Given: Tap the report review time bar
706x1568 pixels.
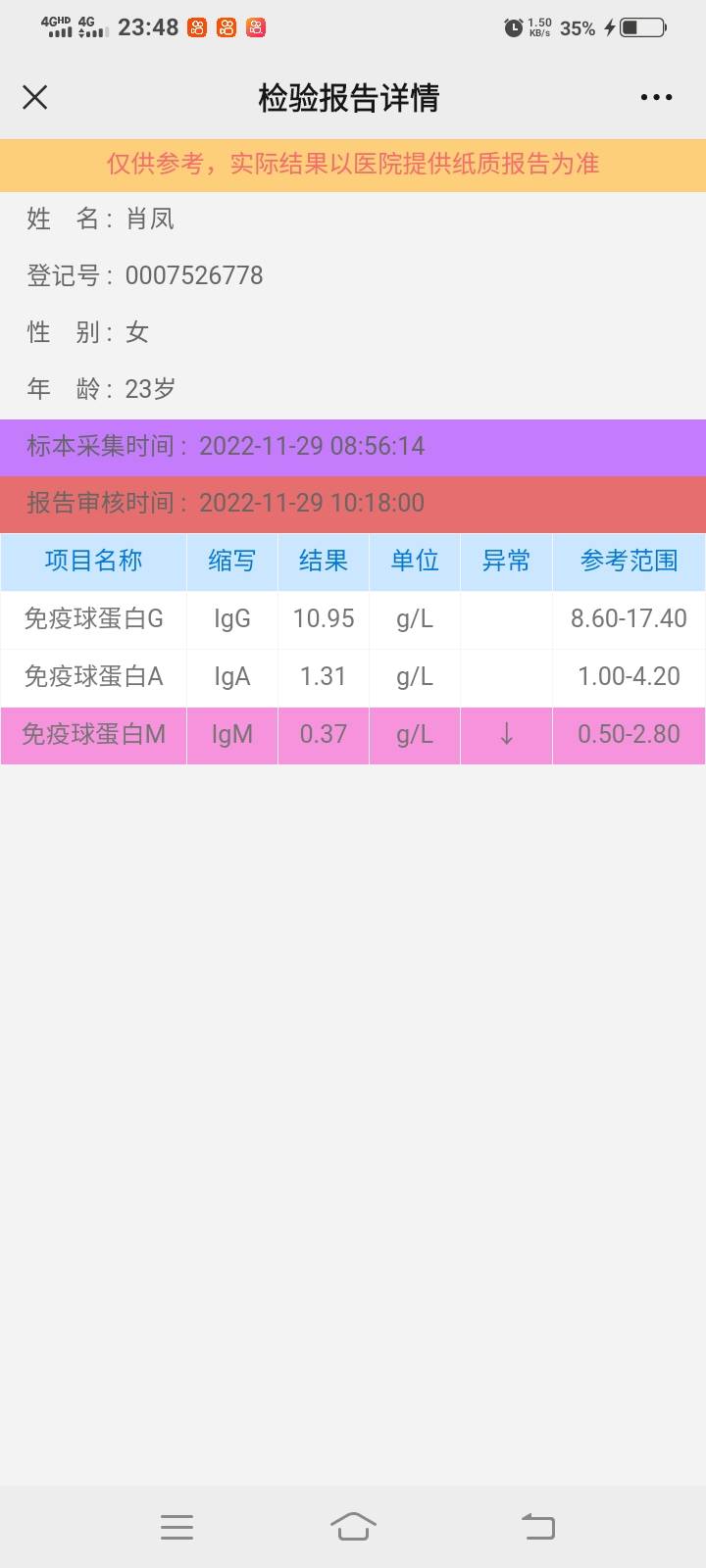Looking at the screenshot, I should click(353, 504).
